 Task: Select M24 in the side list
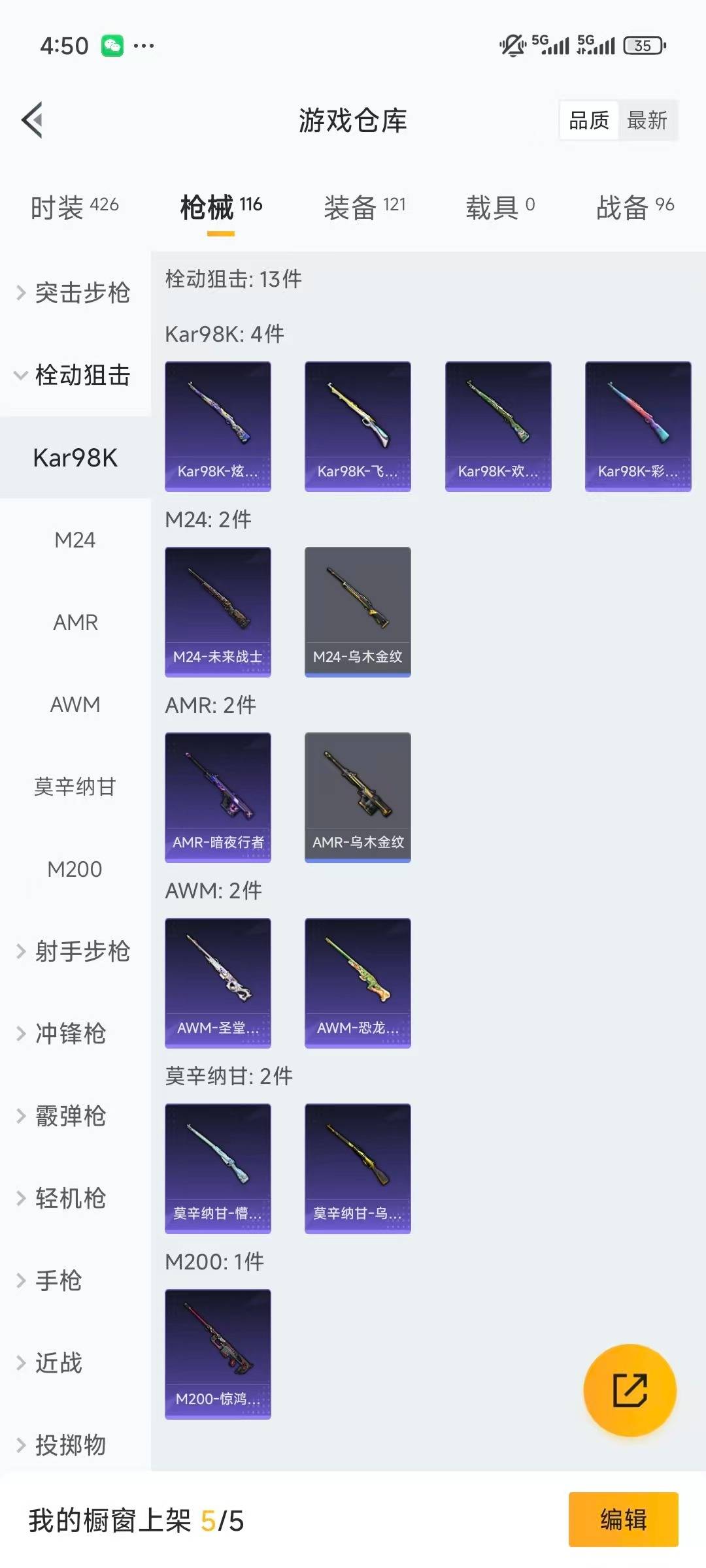[x=75, y=540]
